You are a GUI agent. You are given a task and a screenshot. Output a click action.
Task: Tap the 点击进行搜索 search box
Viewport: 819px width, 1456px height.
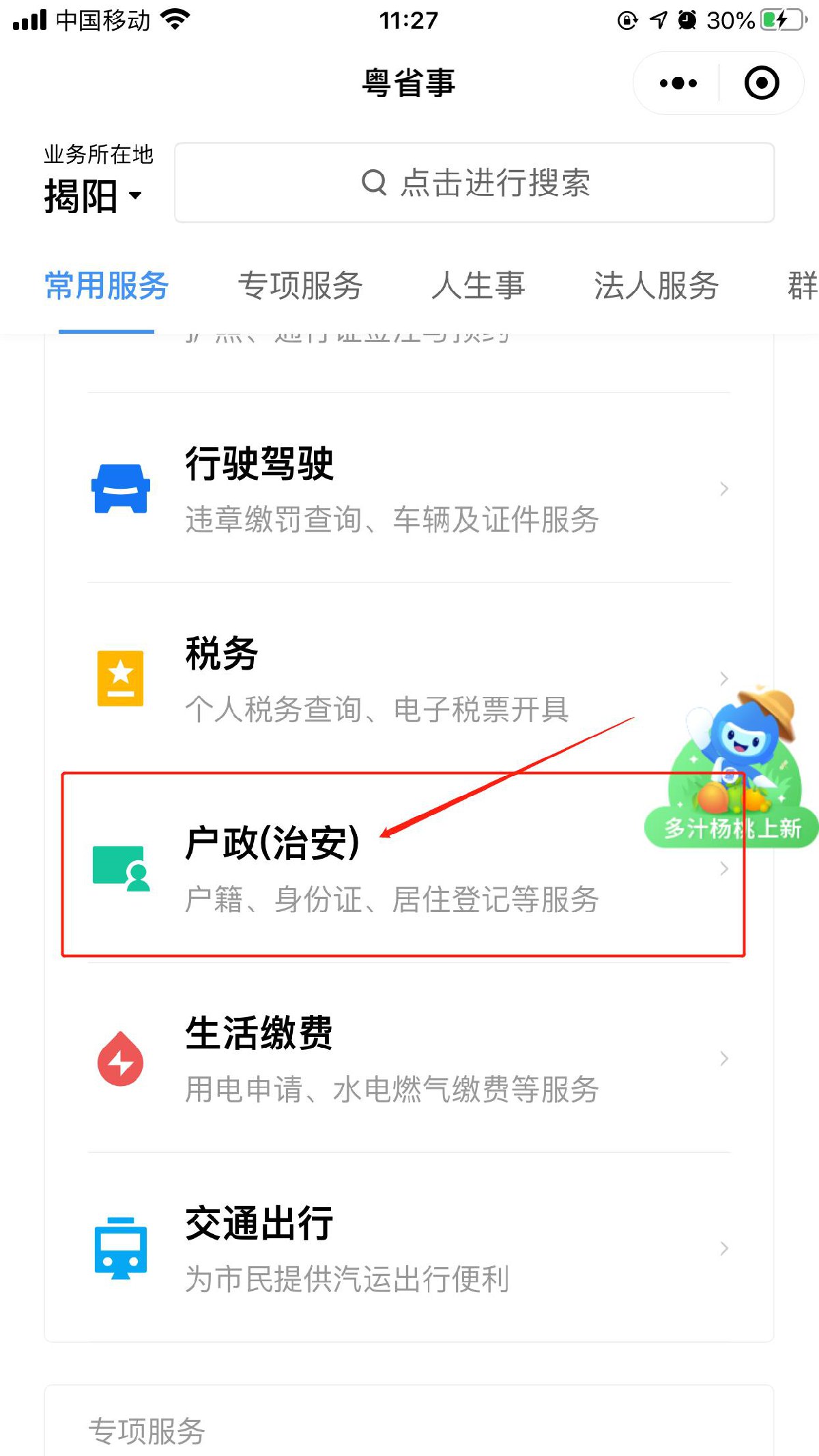click(x=474, y=182)
